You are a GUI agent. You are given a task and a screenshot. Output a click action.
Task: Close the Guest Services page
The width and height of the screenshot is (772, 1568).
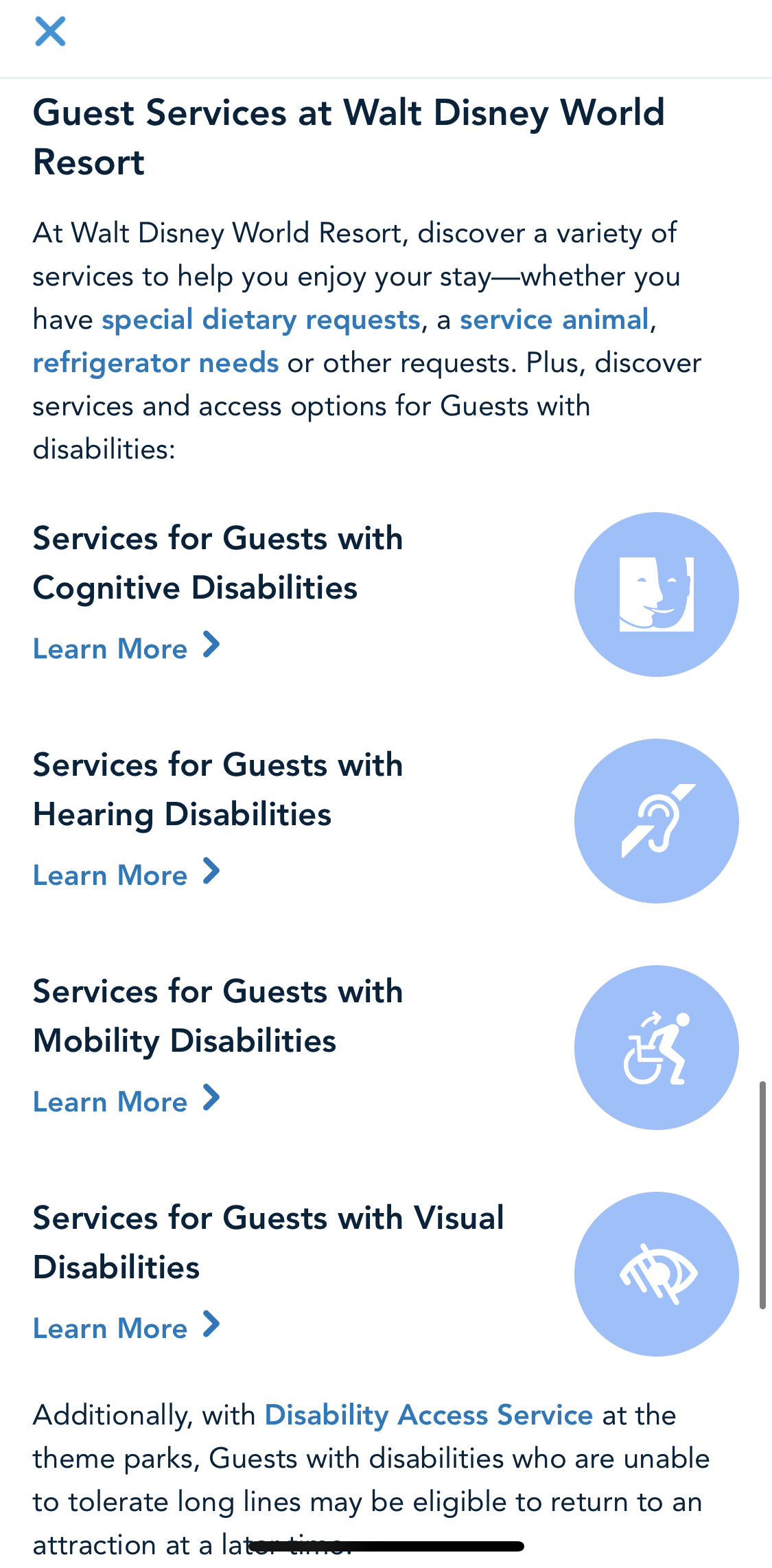50,32
